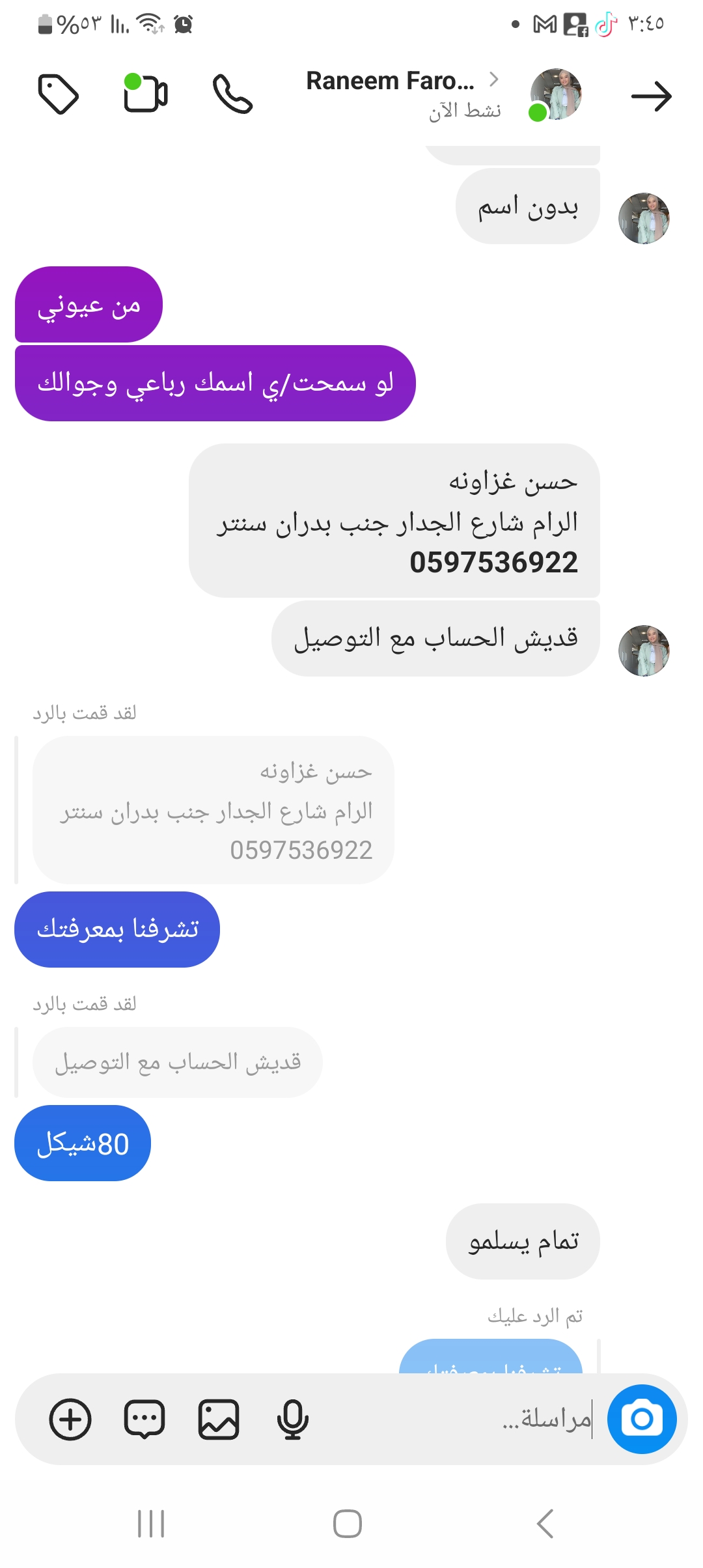Jump to quoted reply 'قديش الحساب مع التوصيل'
Viewport: 703px width, 1568px height.
click(178, 1062)
